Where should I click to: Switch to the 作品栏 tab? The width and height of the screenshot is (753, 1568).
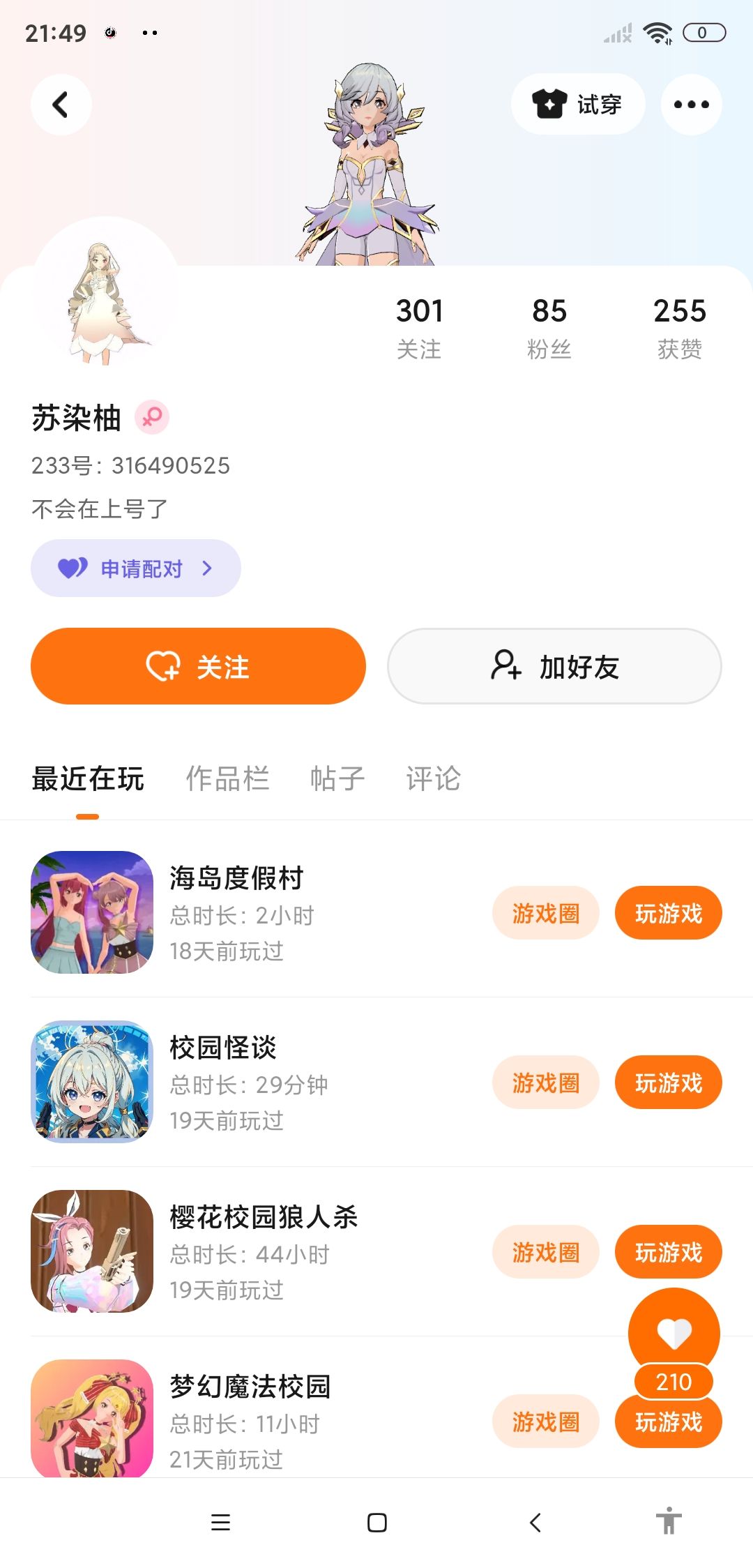227,778
